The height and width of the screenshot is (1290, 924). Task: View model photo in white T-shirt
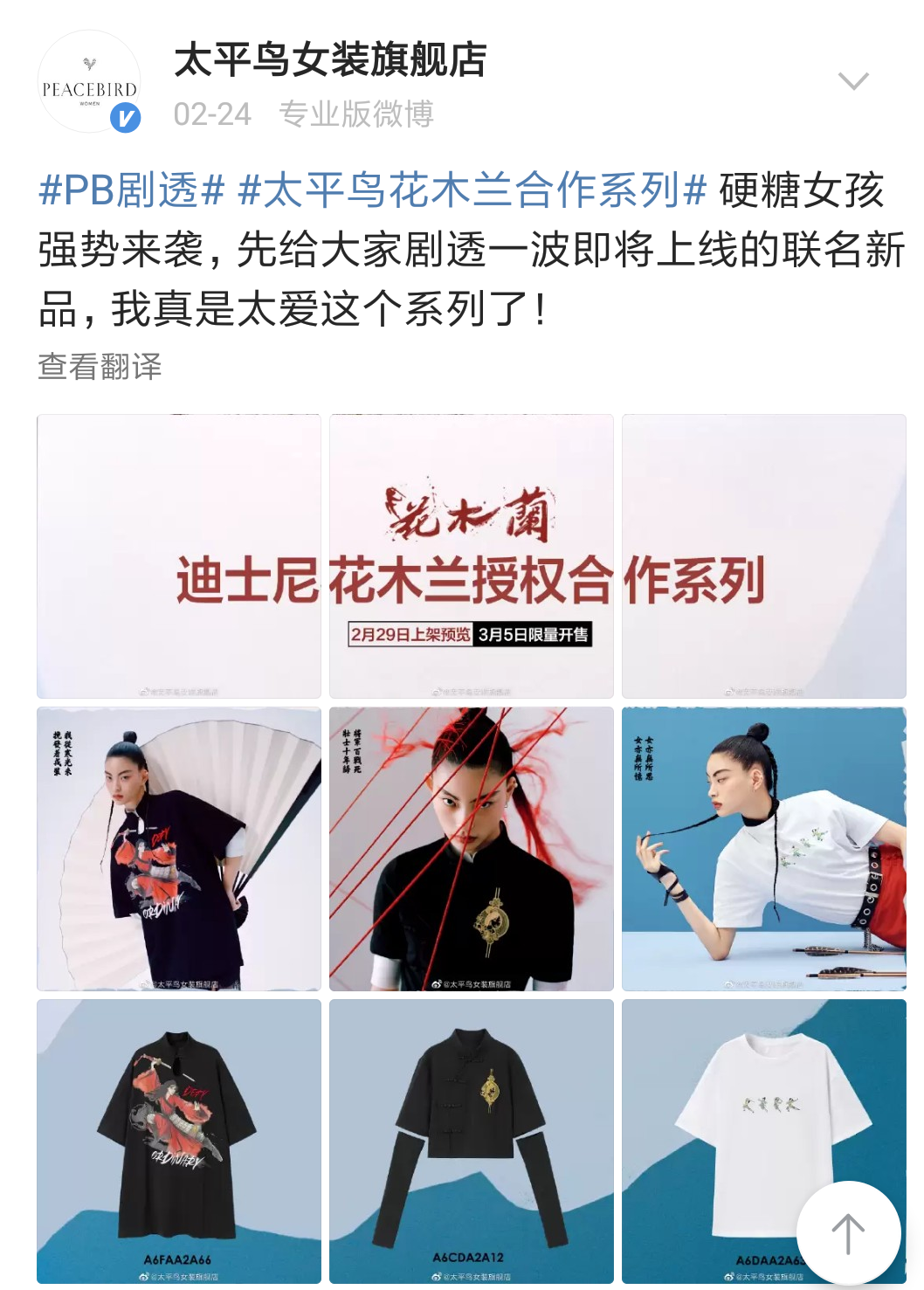coord(763,849)
